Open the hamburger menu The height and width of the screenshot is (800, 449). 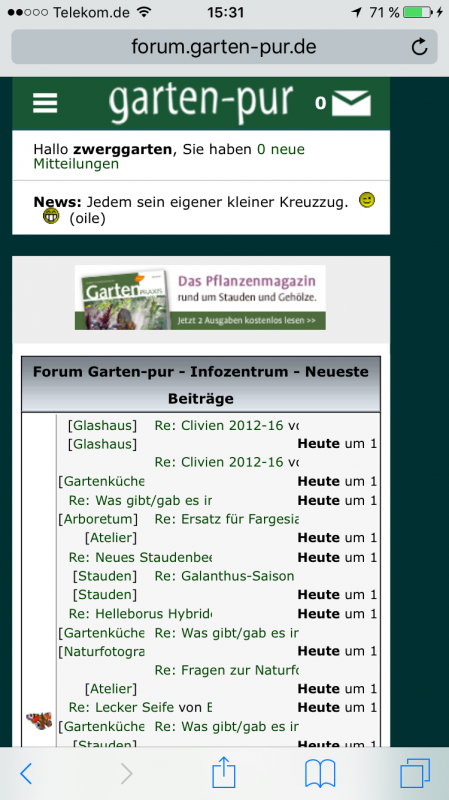coord(45,104)
